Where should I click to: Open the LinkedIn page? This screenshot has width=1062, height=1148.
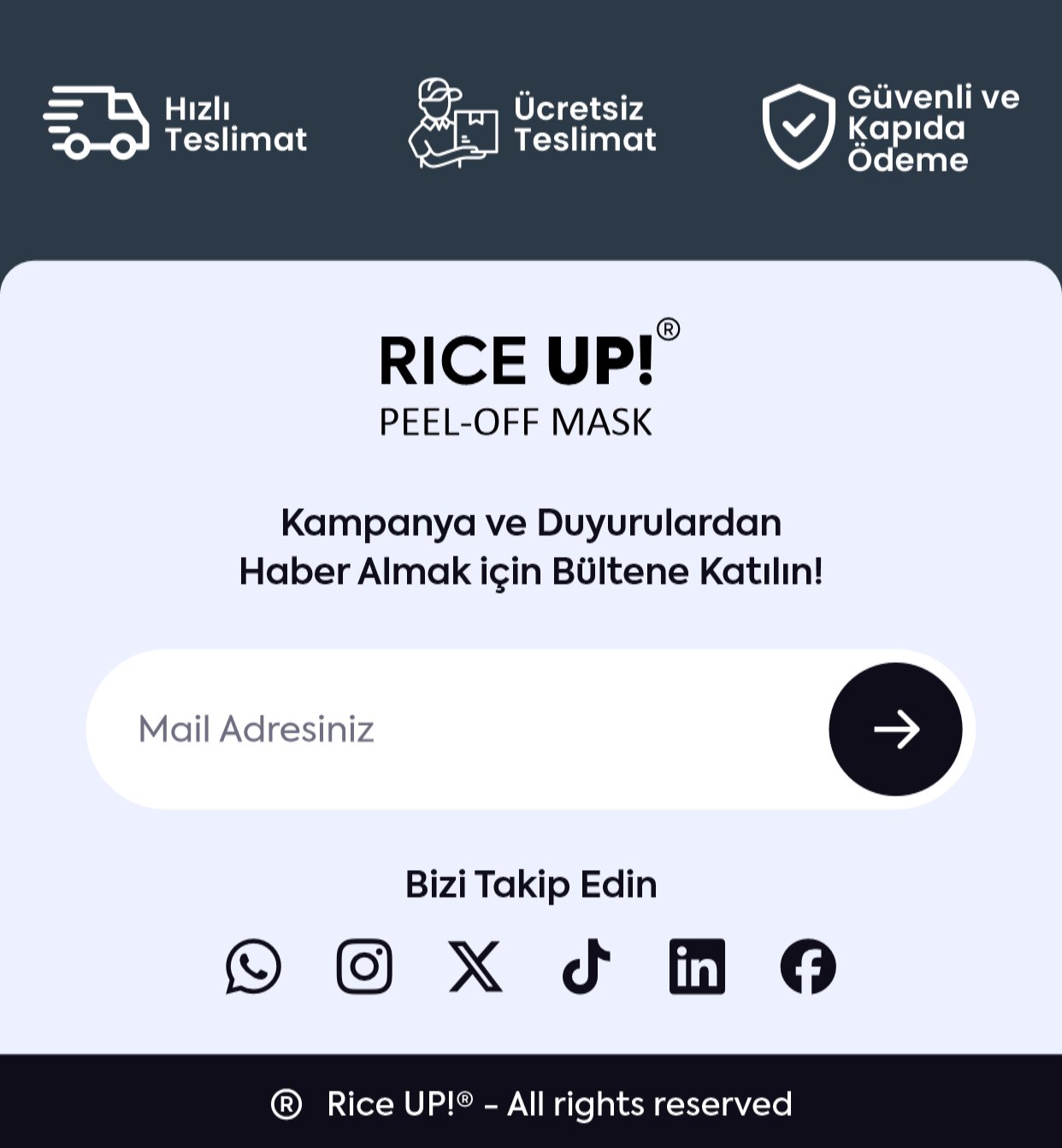coord(697,967)
